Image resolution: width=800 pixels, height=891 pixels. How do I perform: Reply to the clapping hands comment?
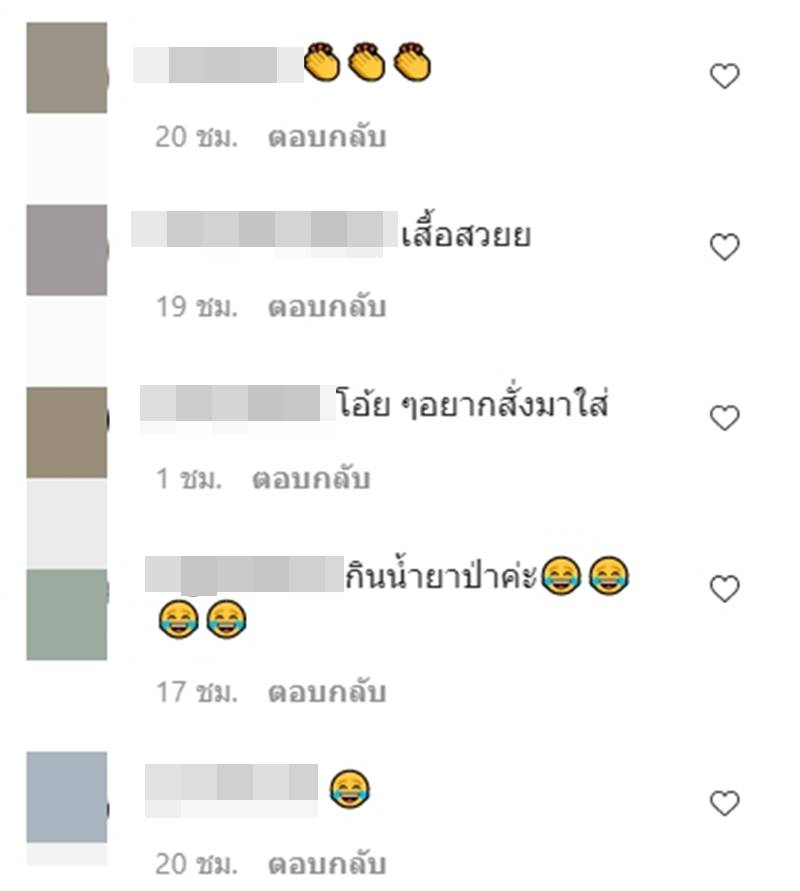pos(326,137)
